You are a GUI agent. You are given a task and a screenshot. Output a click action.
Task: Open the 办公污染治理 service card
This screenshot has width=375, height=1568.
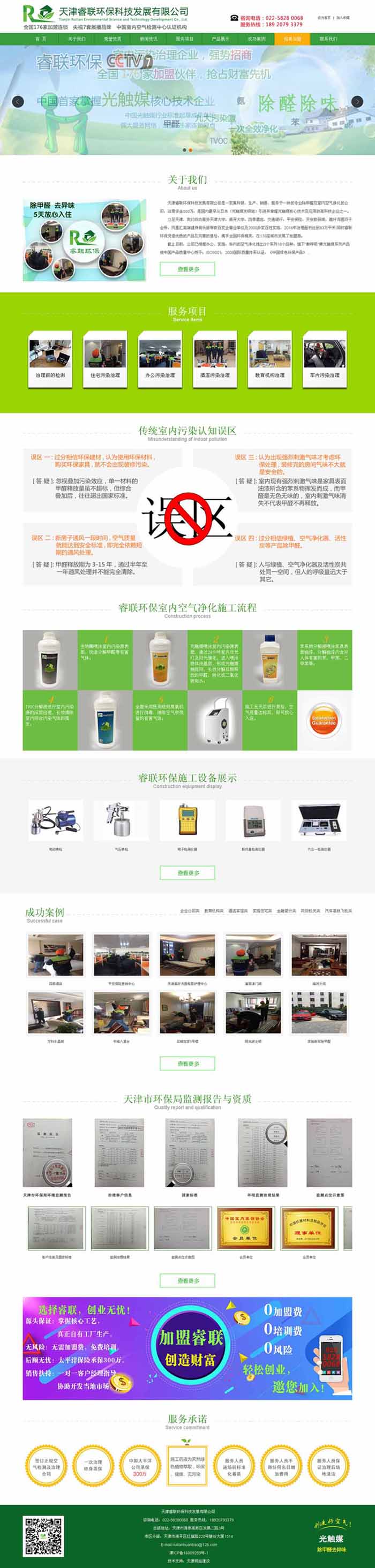(x=160, y=357)
